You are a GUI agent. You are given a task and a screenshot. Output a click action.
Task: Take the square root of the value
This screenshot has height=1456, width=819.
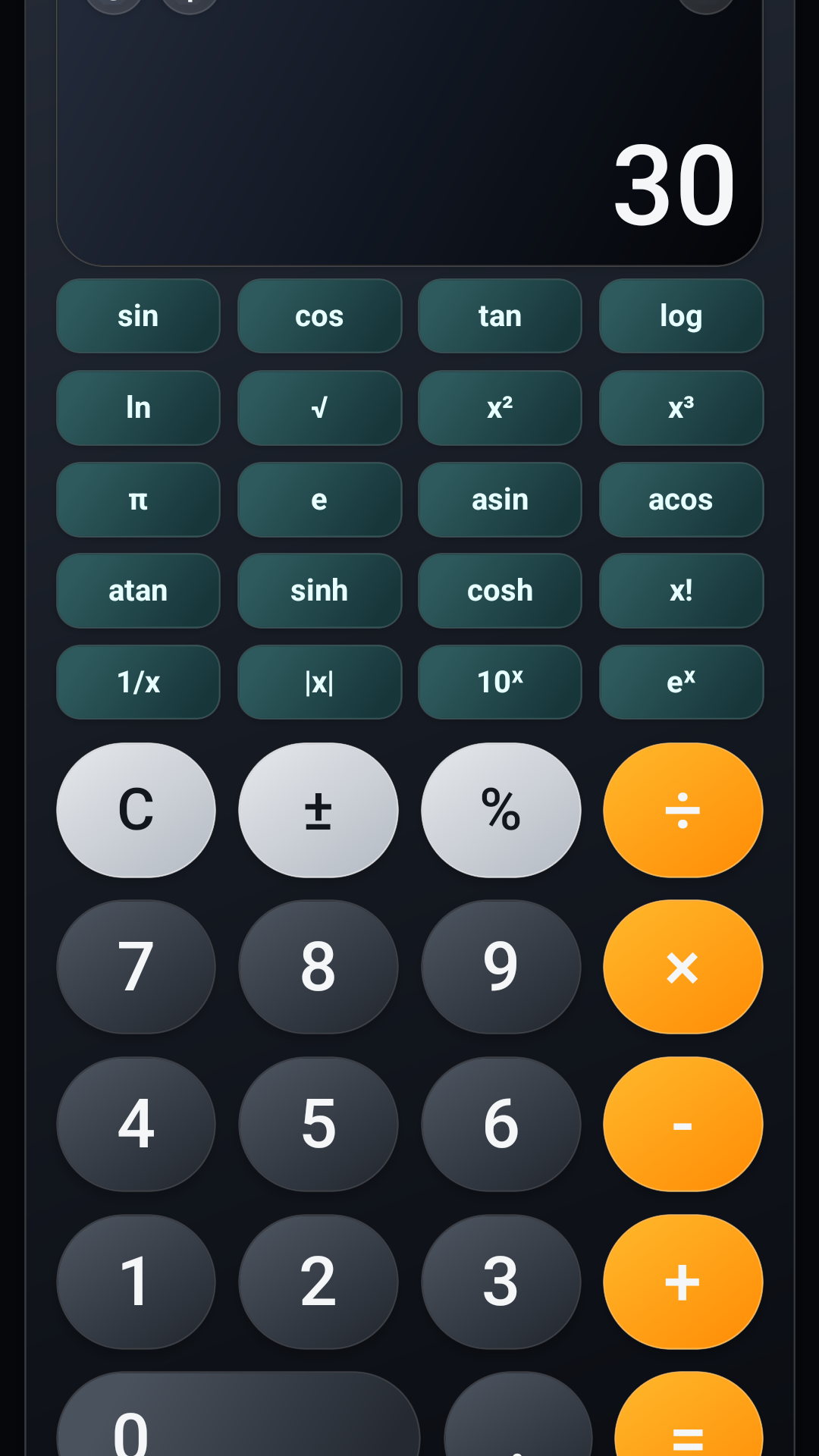click(319, 408)
